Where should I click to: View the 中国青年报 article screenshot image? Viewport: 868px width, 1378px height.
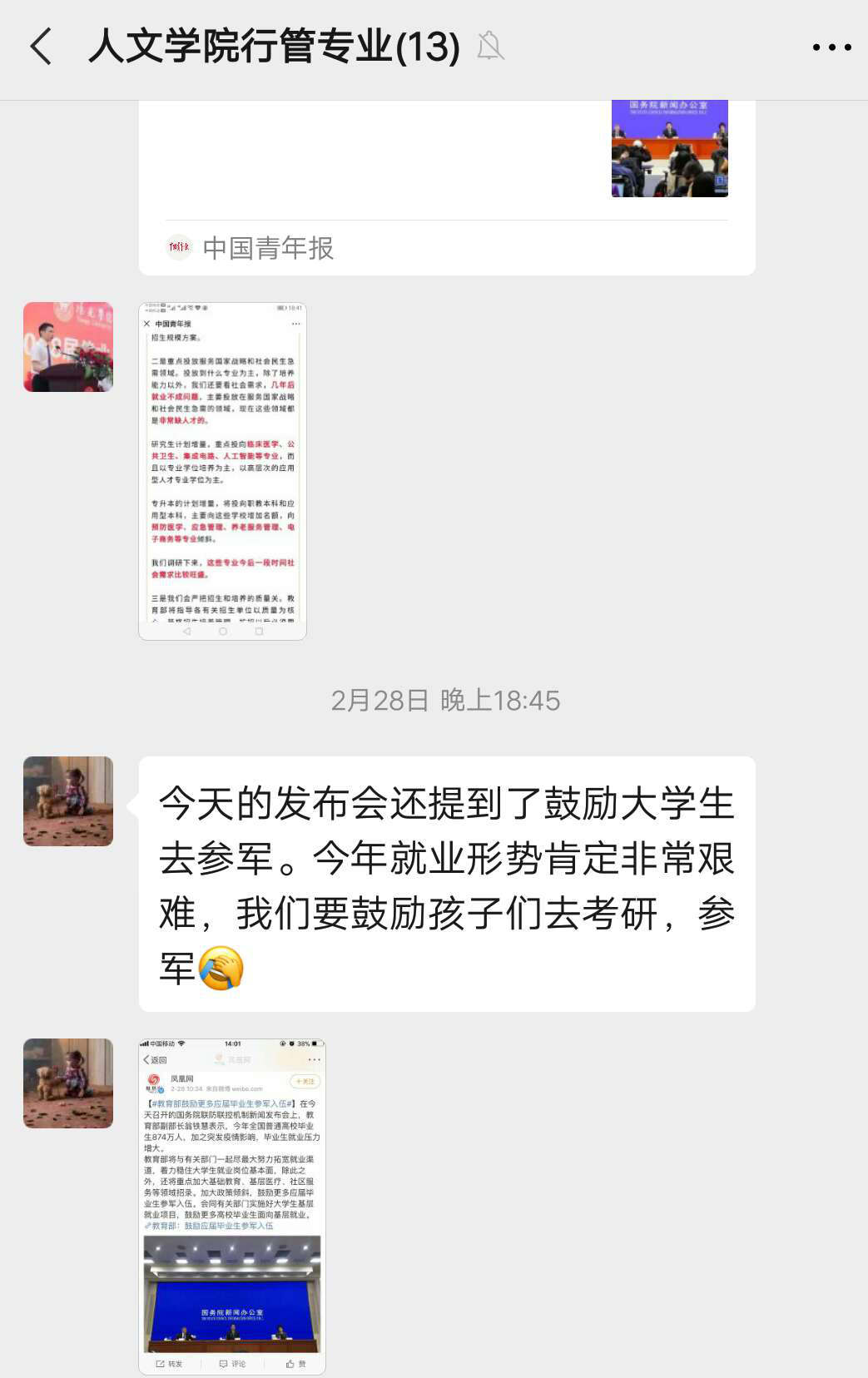coord(222,470)
